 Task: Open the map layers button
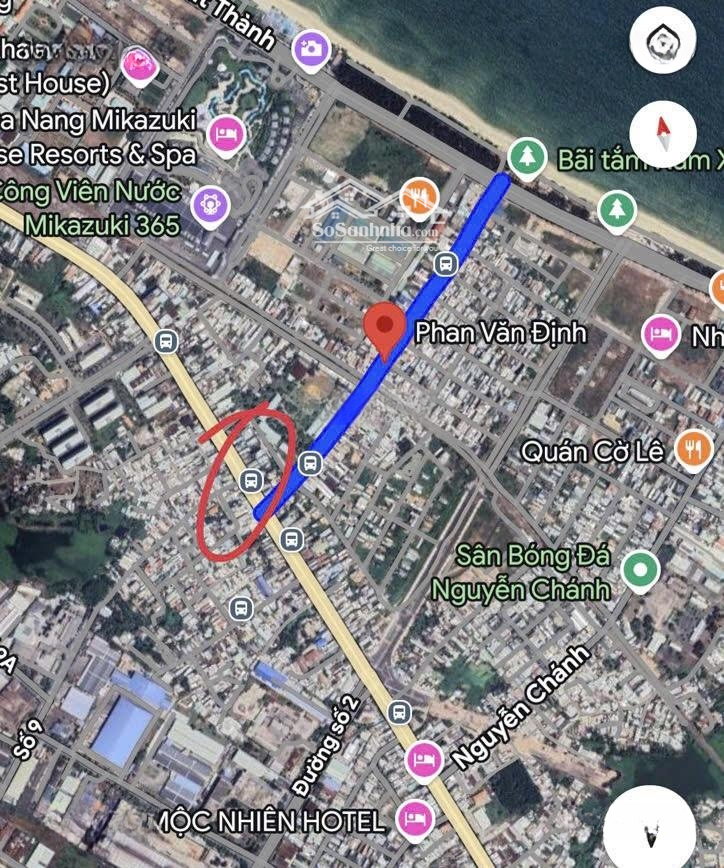point(661,41)
